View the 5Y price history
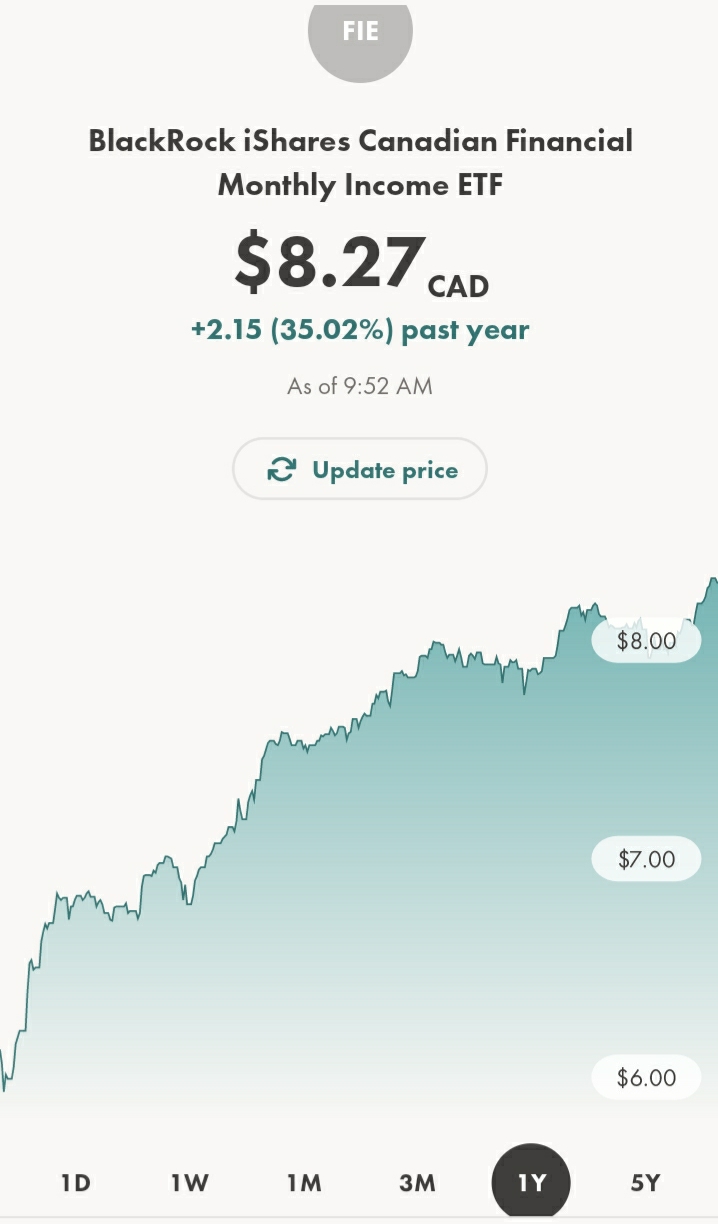The width and height of the screenshot is (718, 1224). coord(645,1183)
